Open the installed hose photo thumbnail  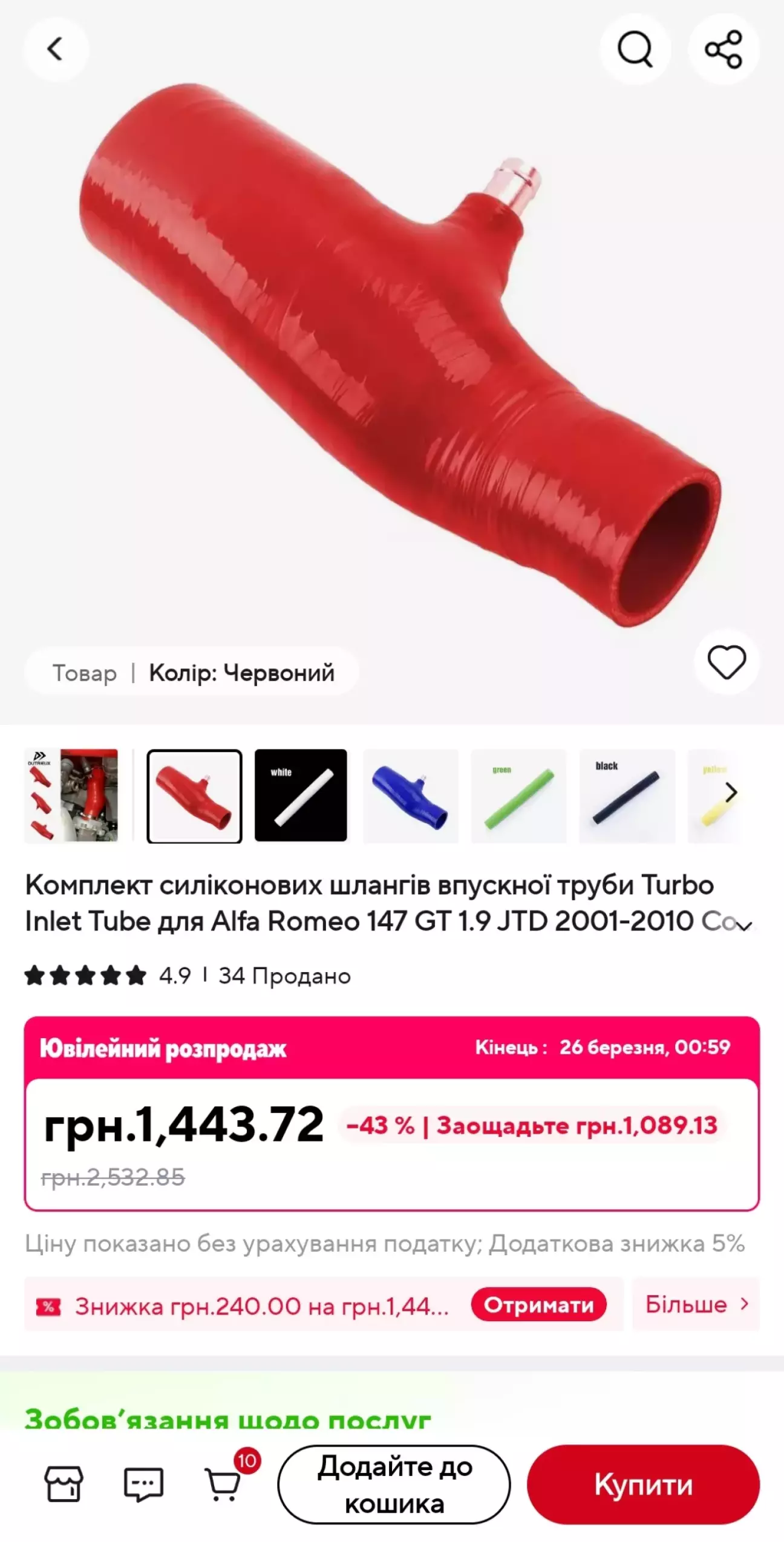tap(72, 796)
